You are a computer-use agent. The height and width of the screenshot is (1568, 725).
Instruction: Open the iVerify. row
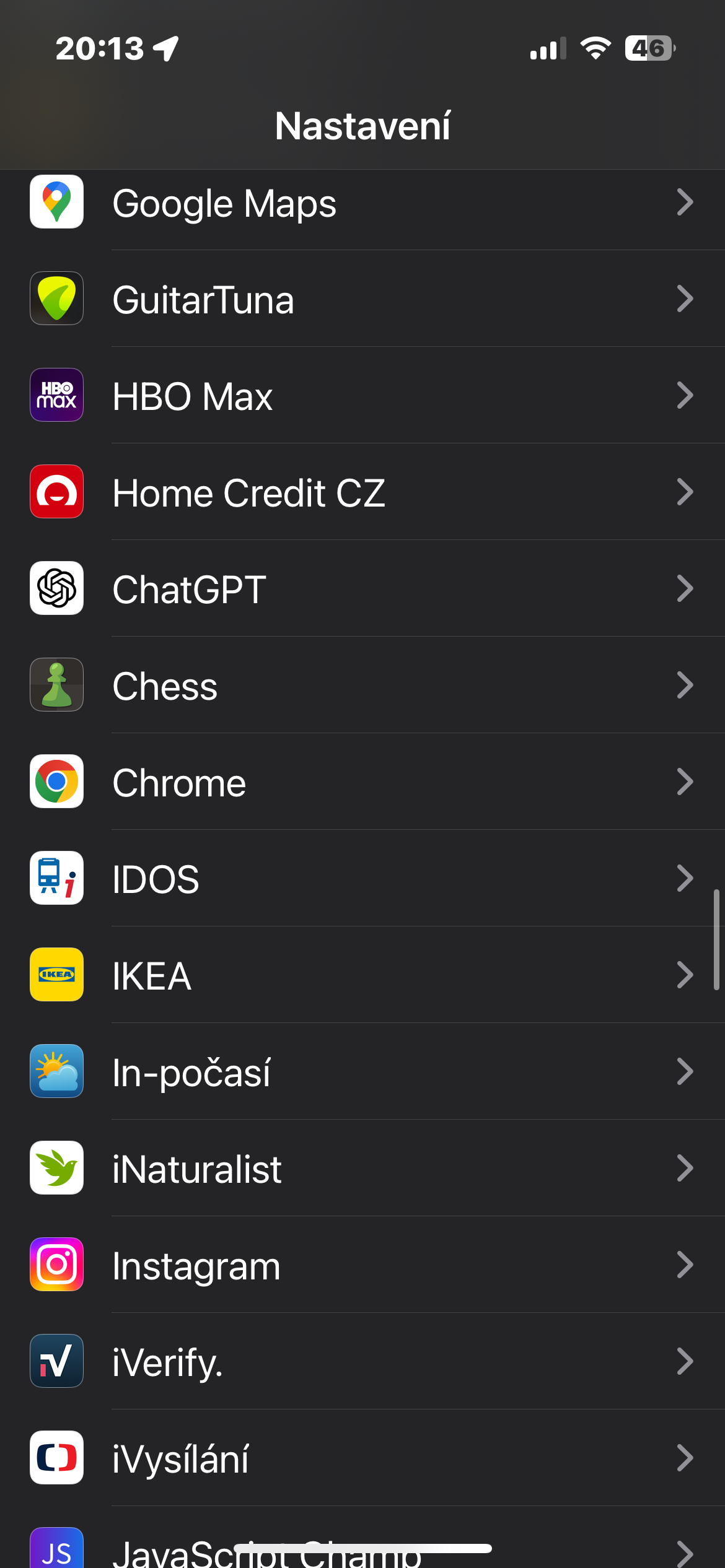point(362,1362)
